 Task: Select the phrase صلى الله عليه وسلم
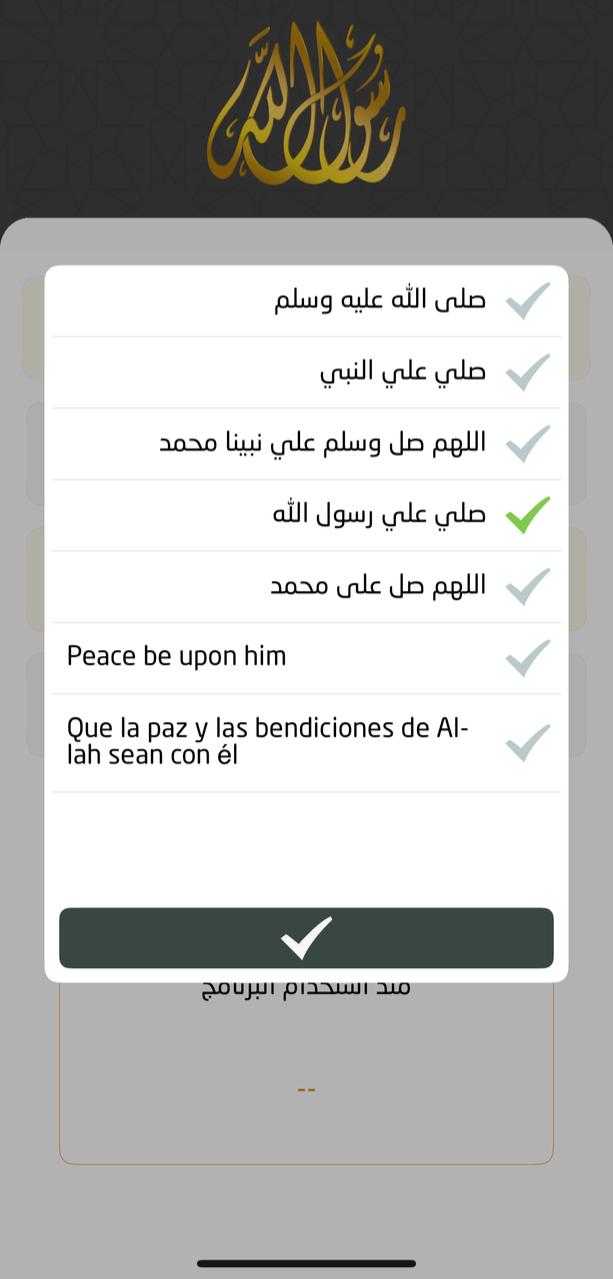[306, 300]
